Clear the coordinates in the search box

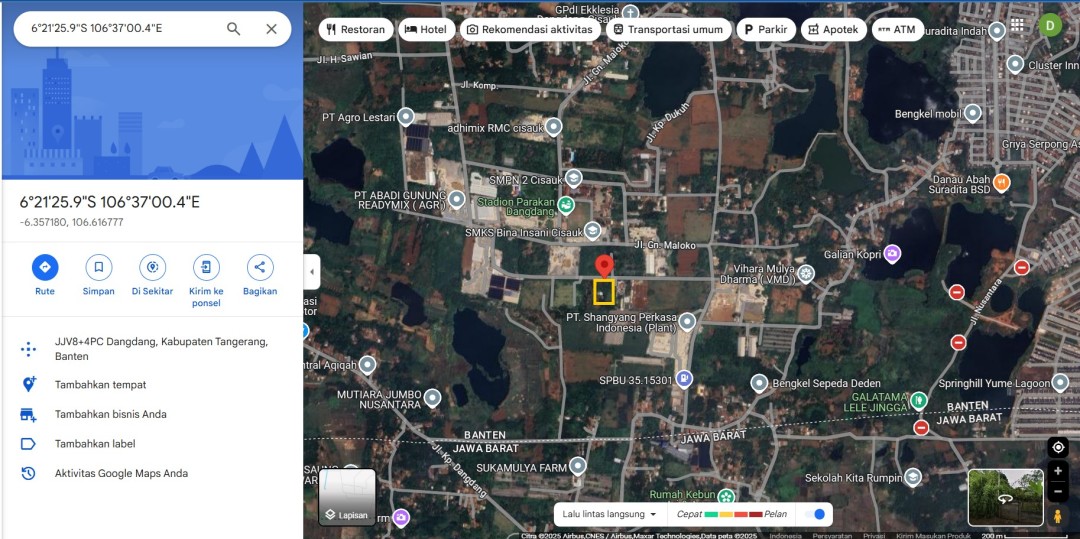[x=271, y=29]
